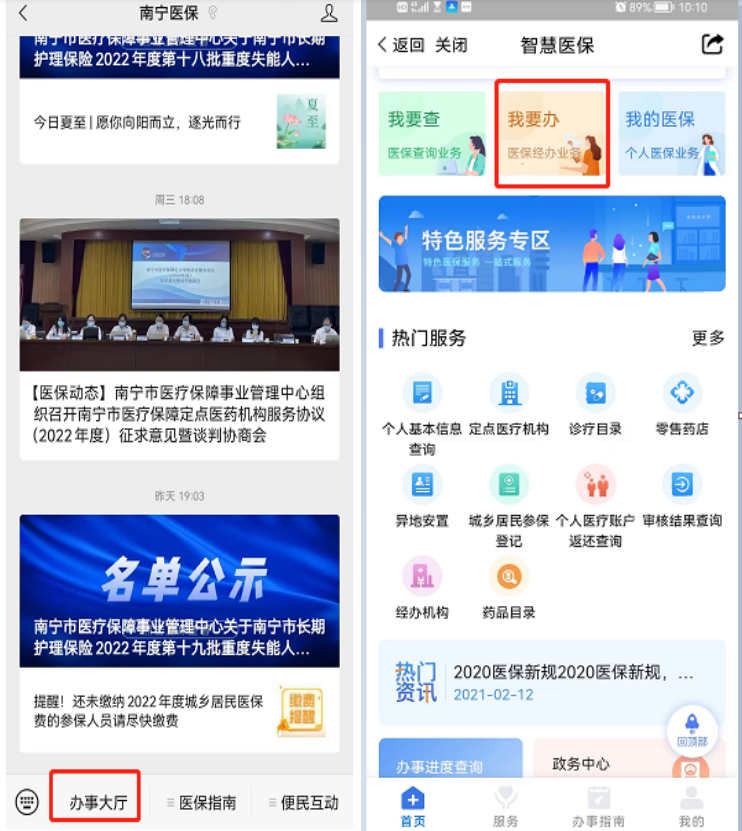Viewport: 742px width, 831px height.
Task: Tap 返回 to go back
Action: coord(401,45)
